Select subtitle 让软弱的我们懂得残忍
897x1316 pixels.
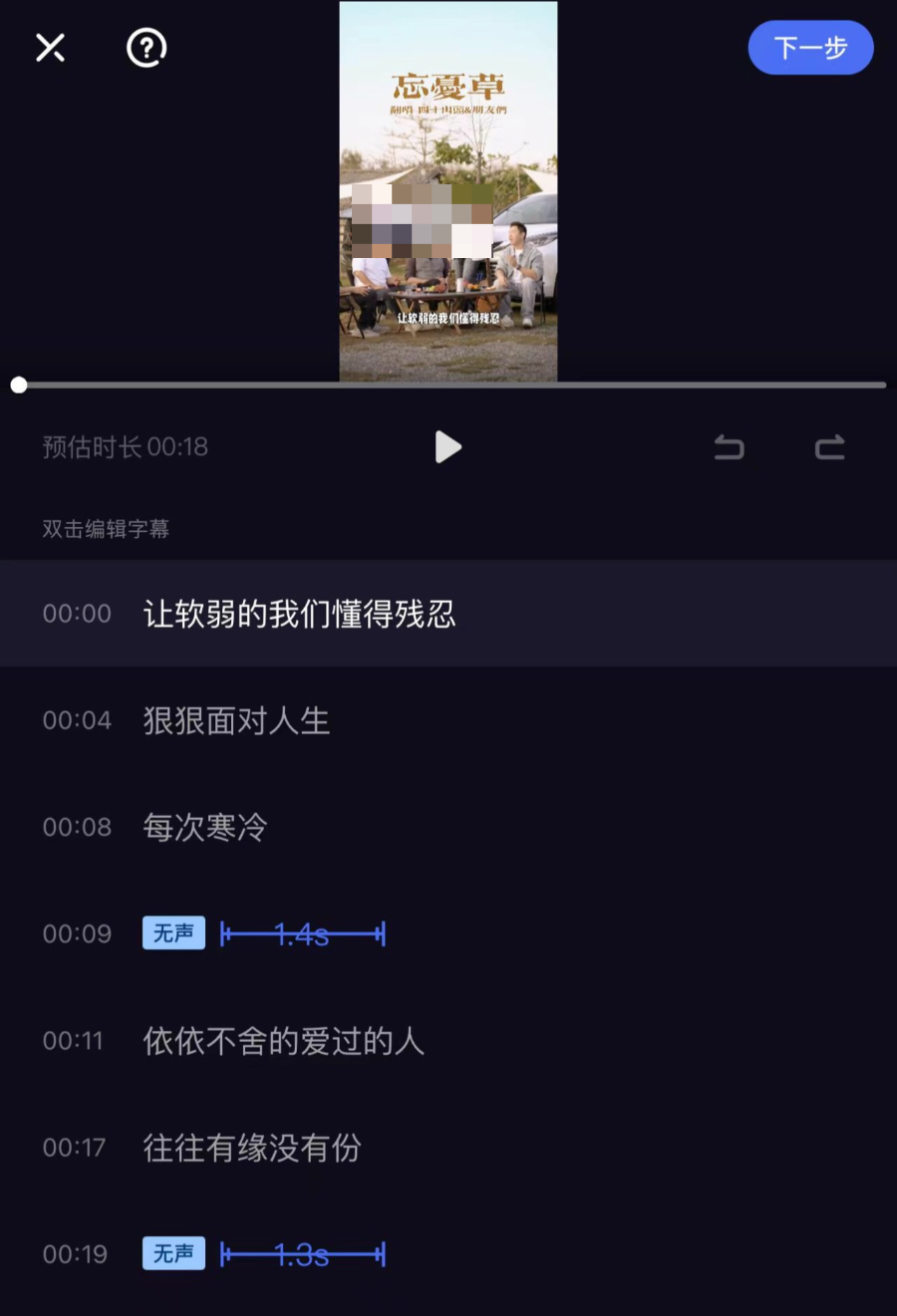tap(299, 614)
